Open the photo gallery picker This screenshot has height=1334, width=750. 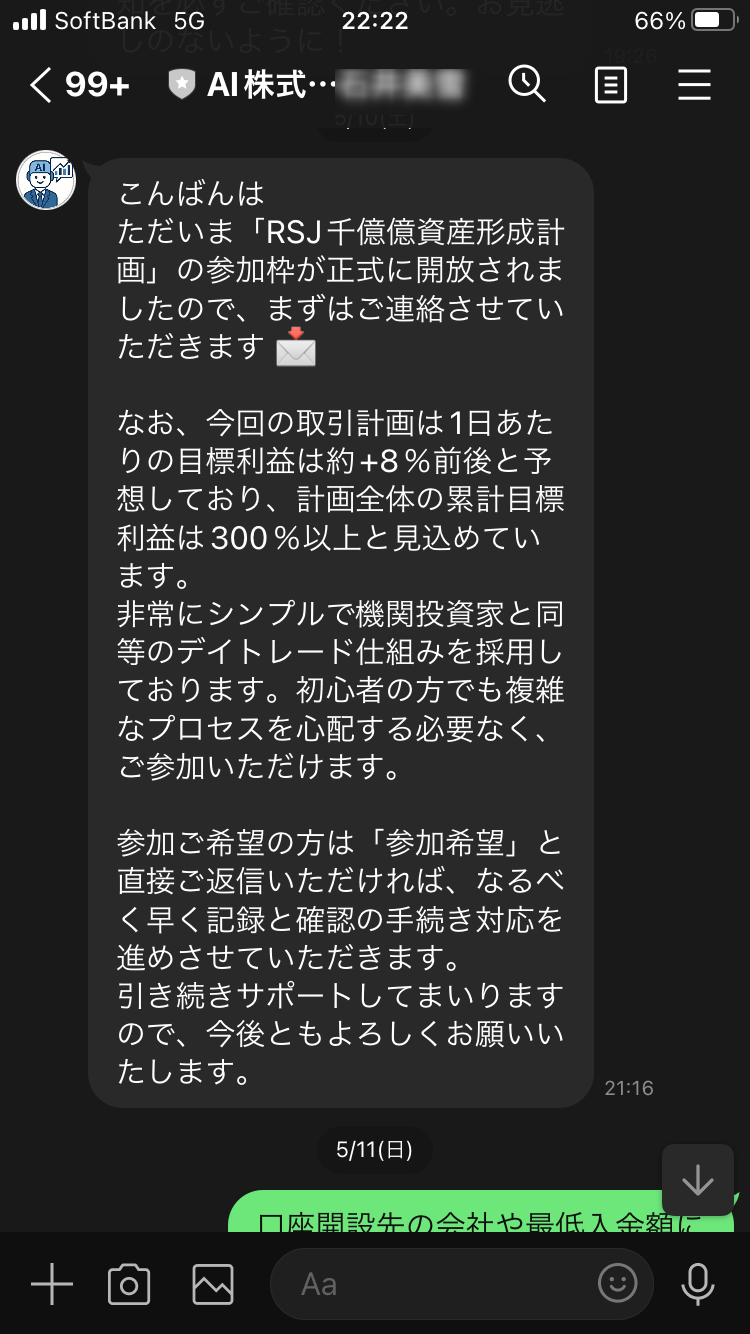213,1284
